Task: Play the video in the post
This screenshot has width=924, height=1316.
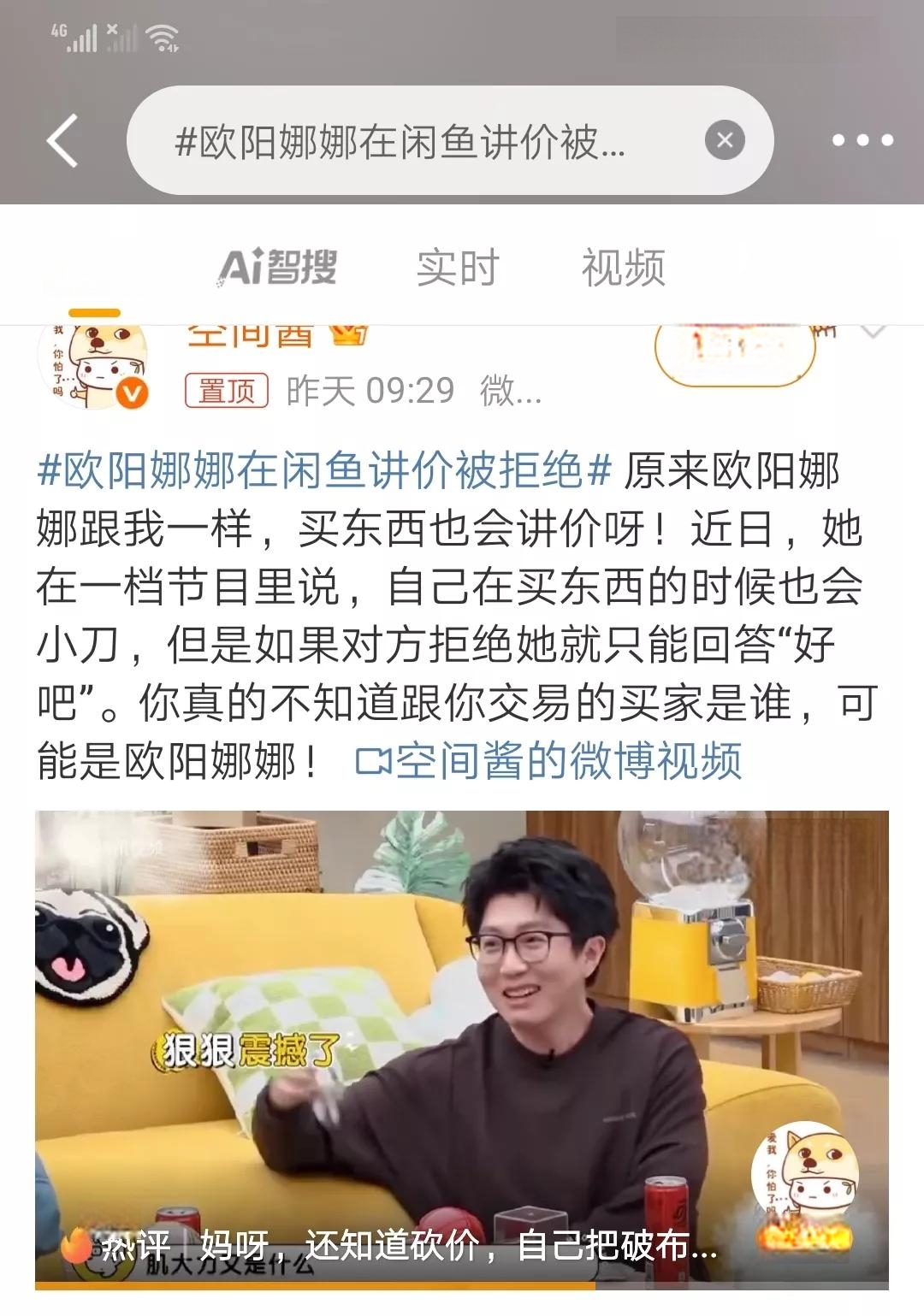Action: [461, 1026]
